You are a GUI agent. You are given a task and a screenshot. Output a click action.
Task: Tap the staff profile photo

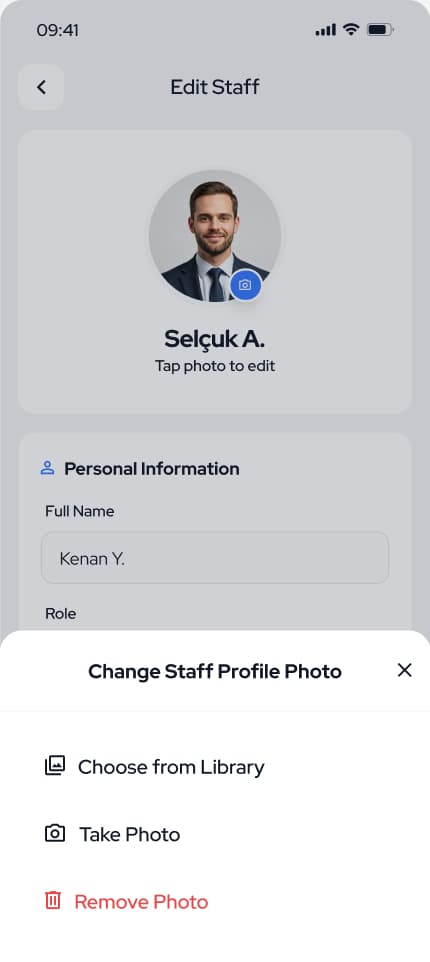click(215, 236)
